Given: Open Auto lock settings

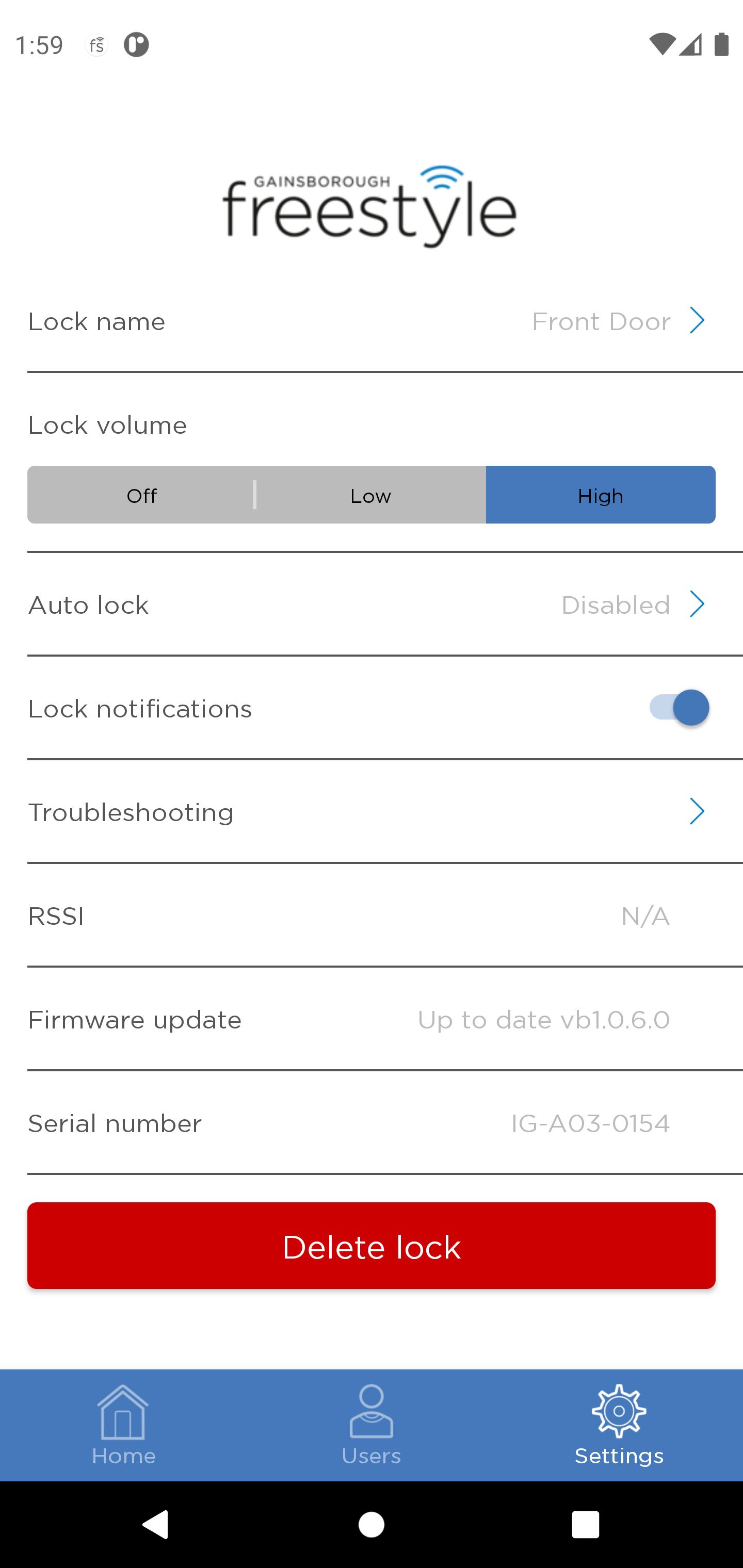Looking at the screenshot, I should coord(372,605).
